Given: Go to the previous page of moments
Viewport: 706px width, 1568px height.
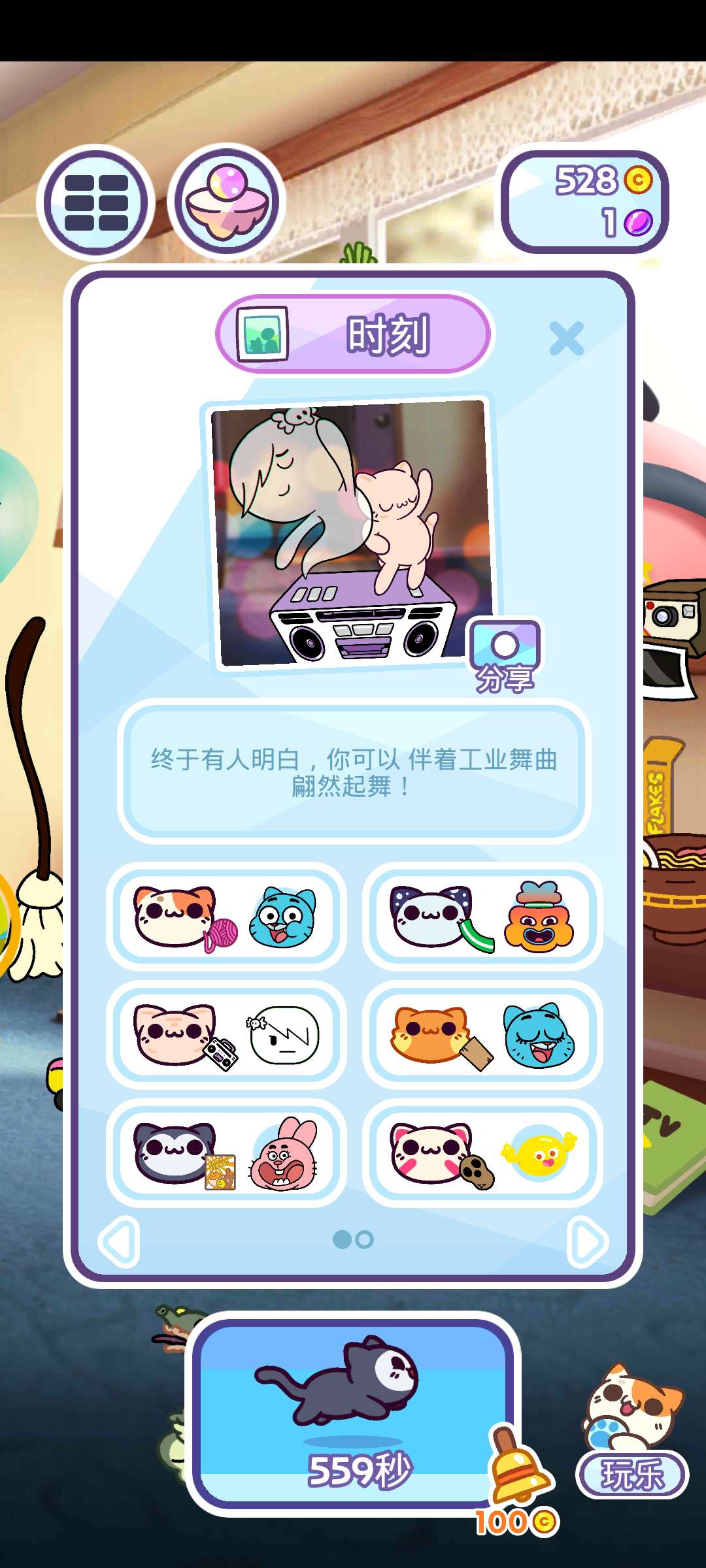Looking at the screenshot, I should [x=120, y=1241].
